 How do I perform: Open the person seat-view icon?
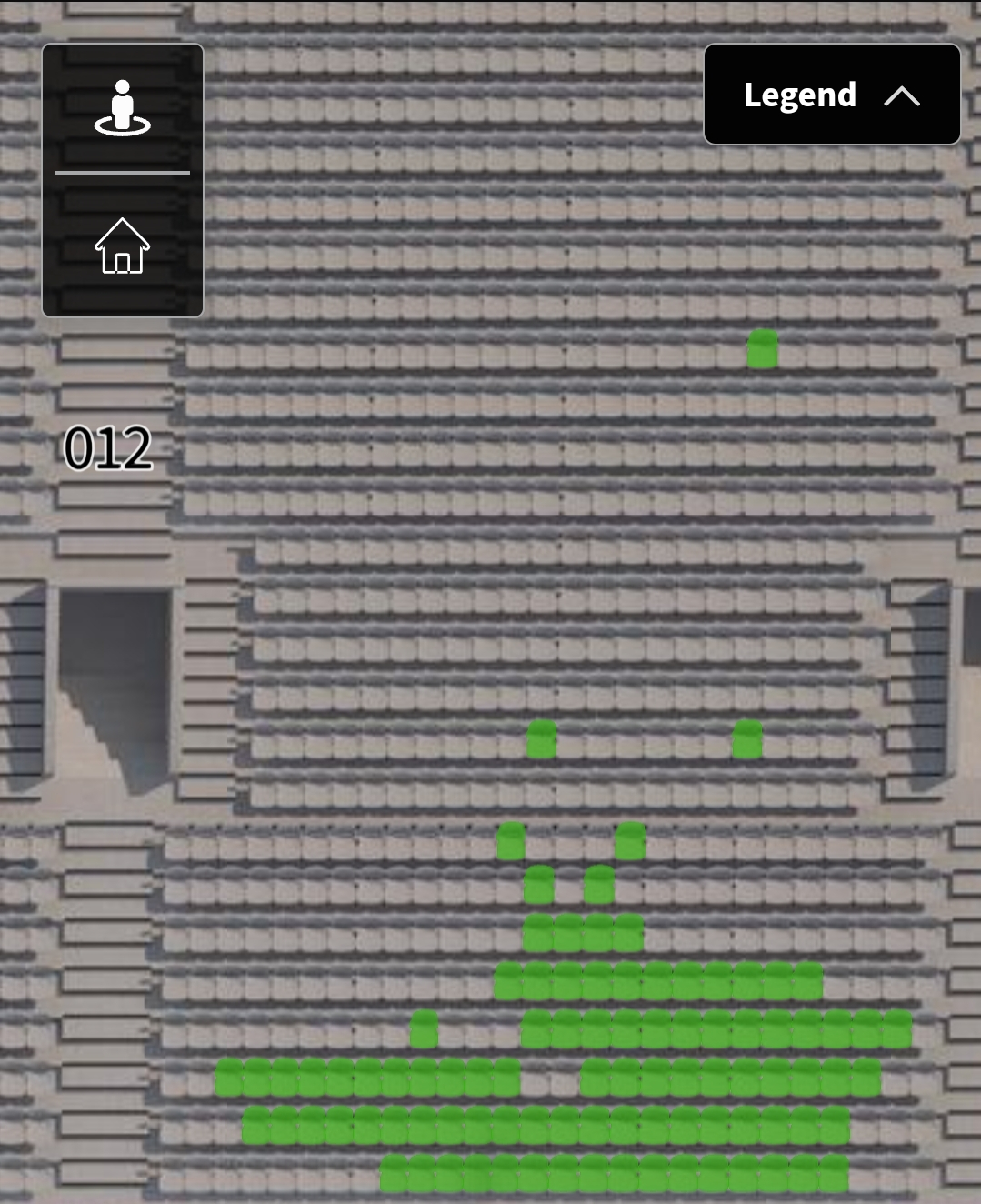coord(123,109)
